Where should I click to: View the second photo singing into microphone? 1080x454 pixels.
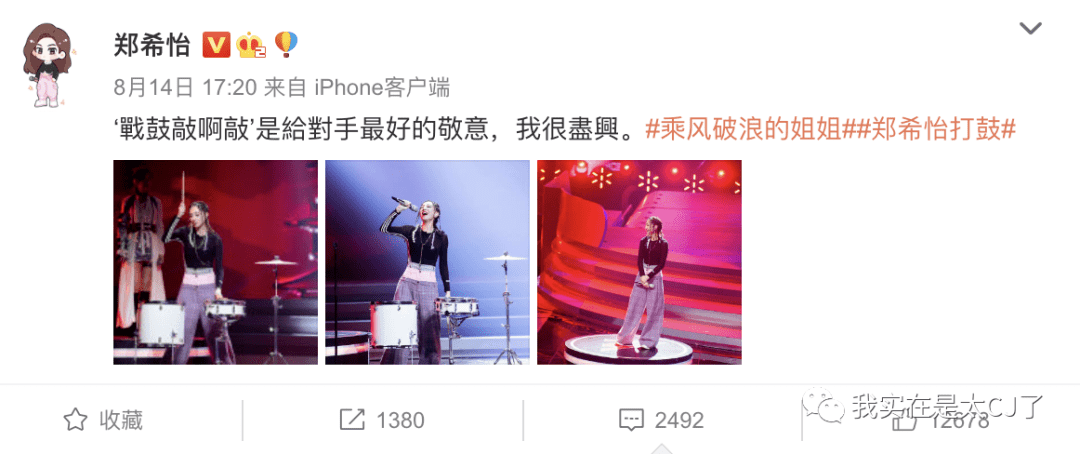(427, 262)
